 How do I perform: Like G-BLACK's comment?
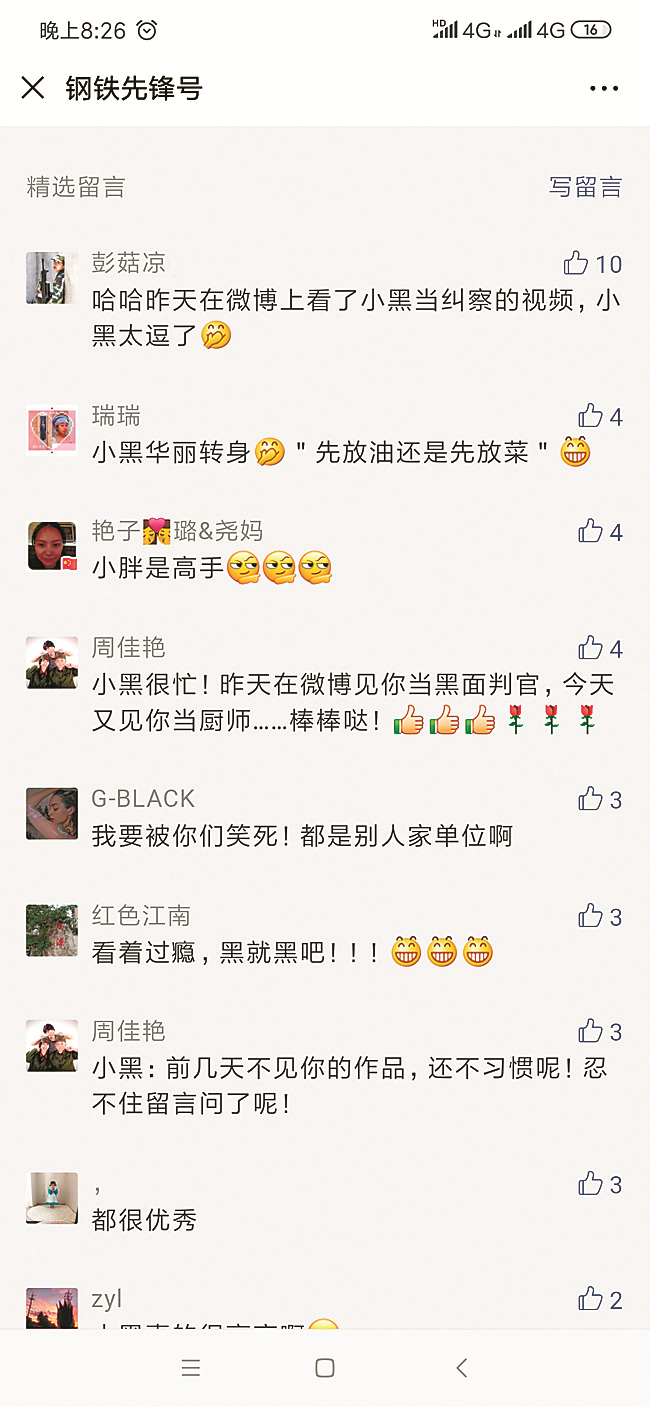591,799
